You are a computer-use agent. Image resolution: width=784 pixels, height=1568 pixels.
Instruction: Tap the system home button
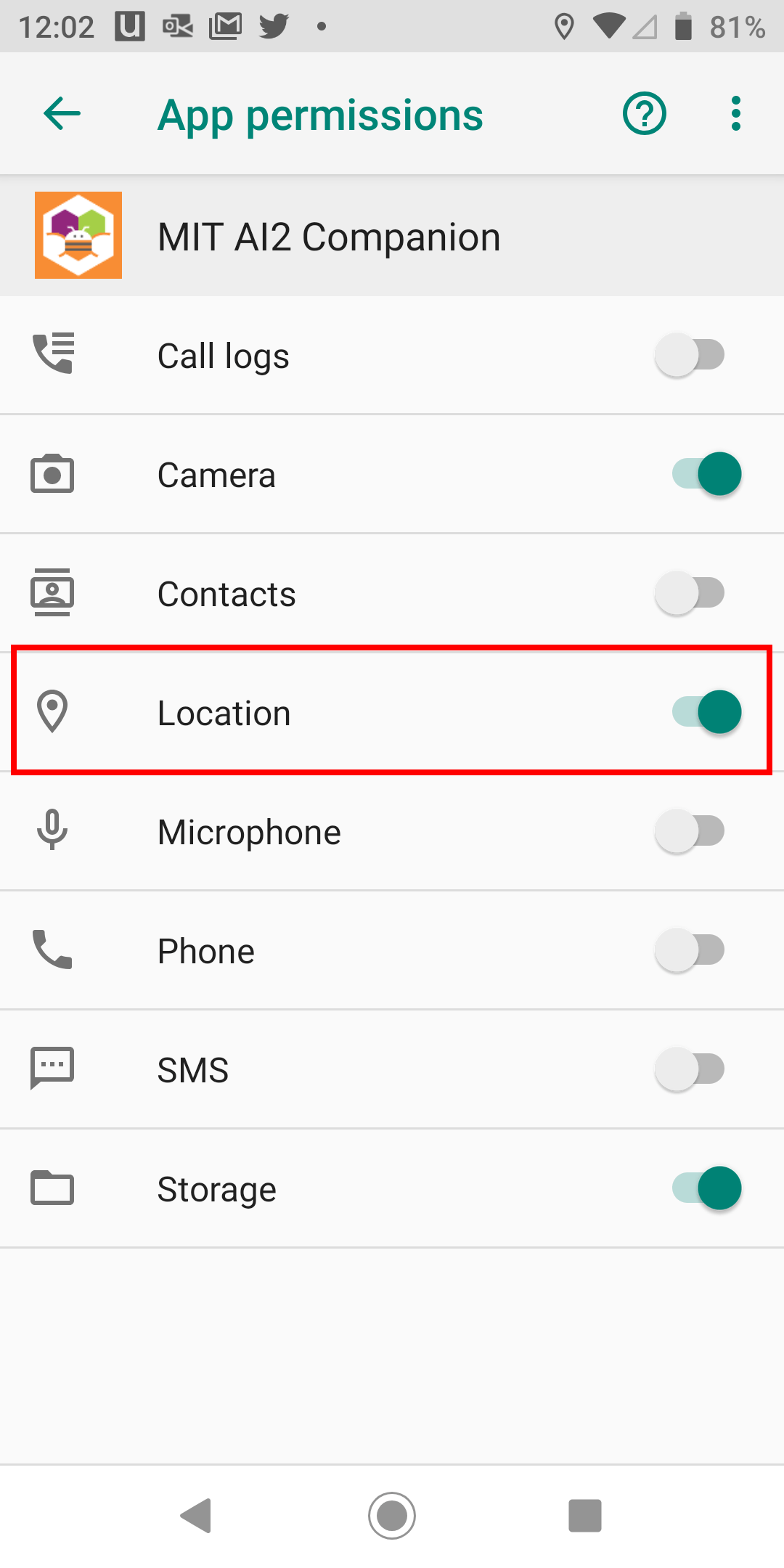tap(392, 1516)
